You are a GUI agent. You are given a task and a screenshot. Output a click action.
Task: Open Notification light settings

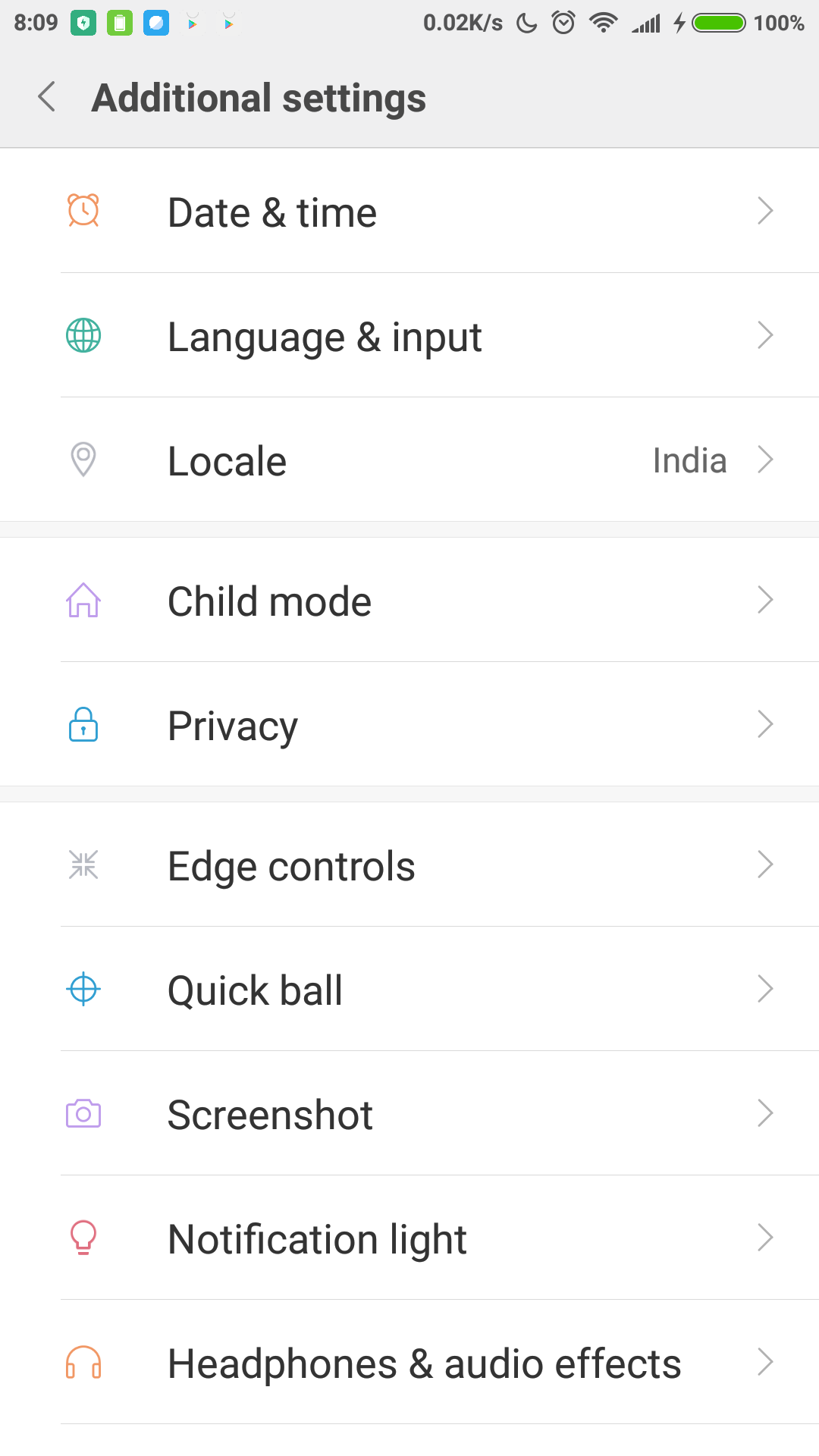[409, 1238]
